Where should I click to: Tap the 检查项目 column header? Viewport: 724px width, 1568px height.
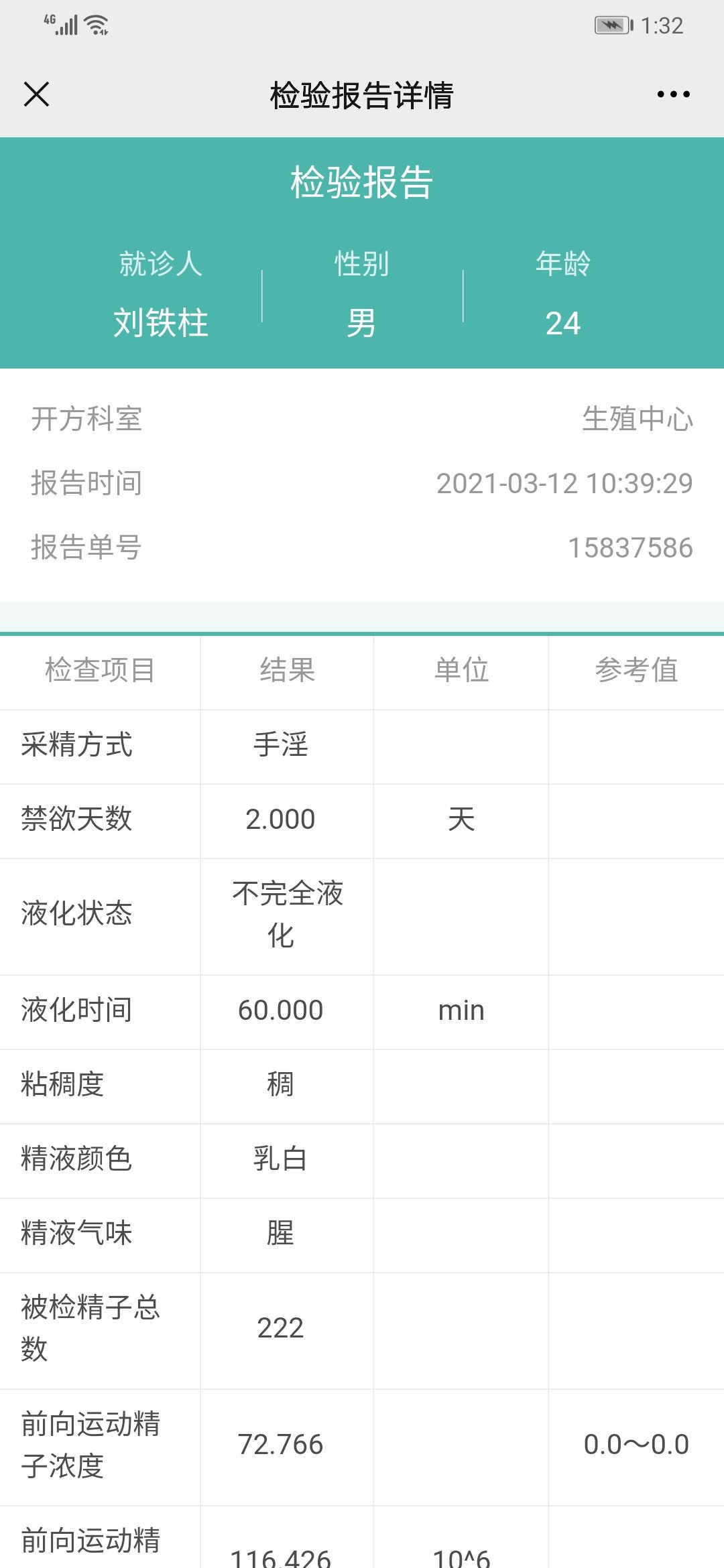99,671
